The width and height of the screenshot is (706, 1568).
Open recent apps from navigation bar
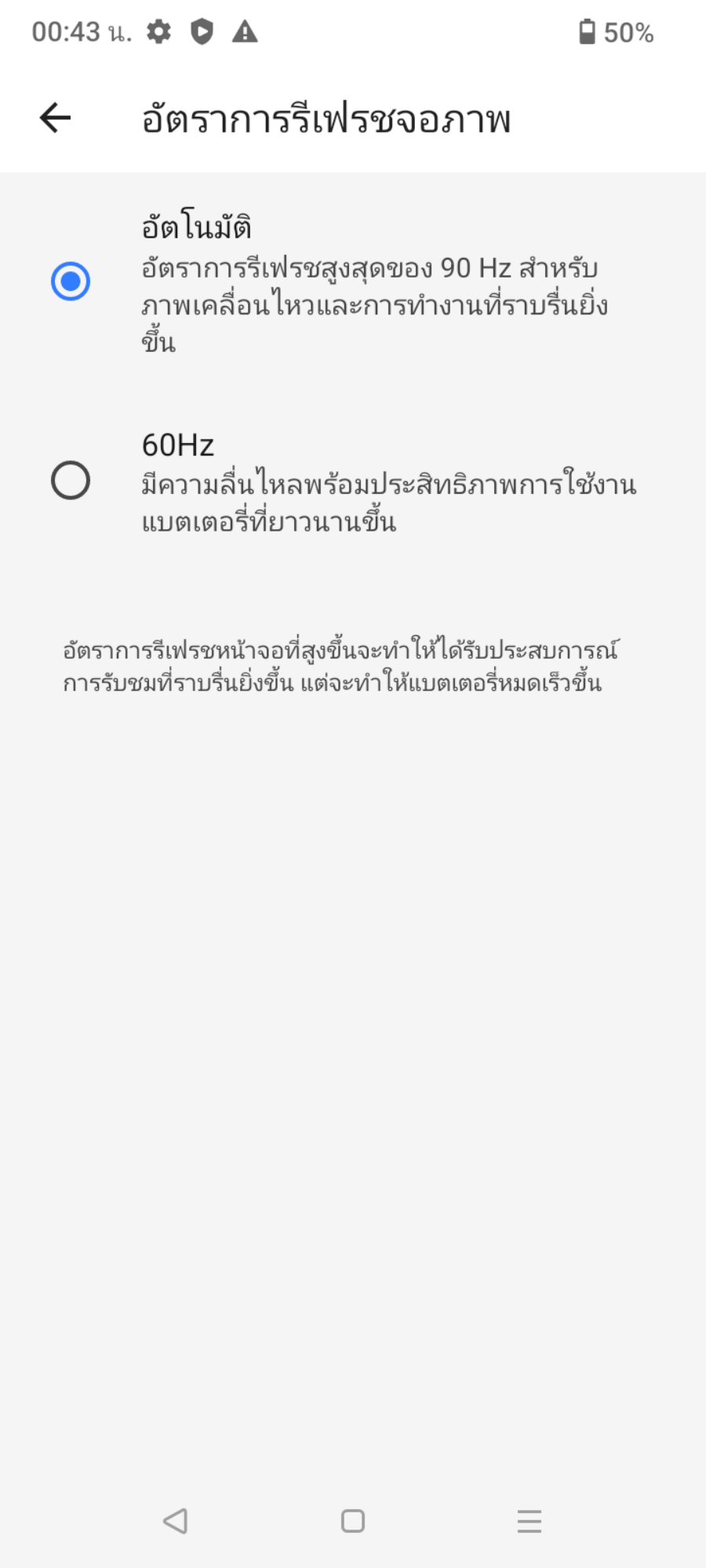(x=529, y=1521)
